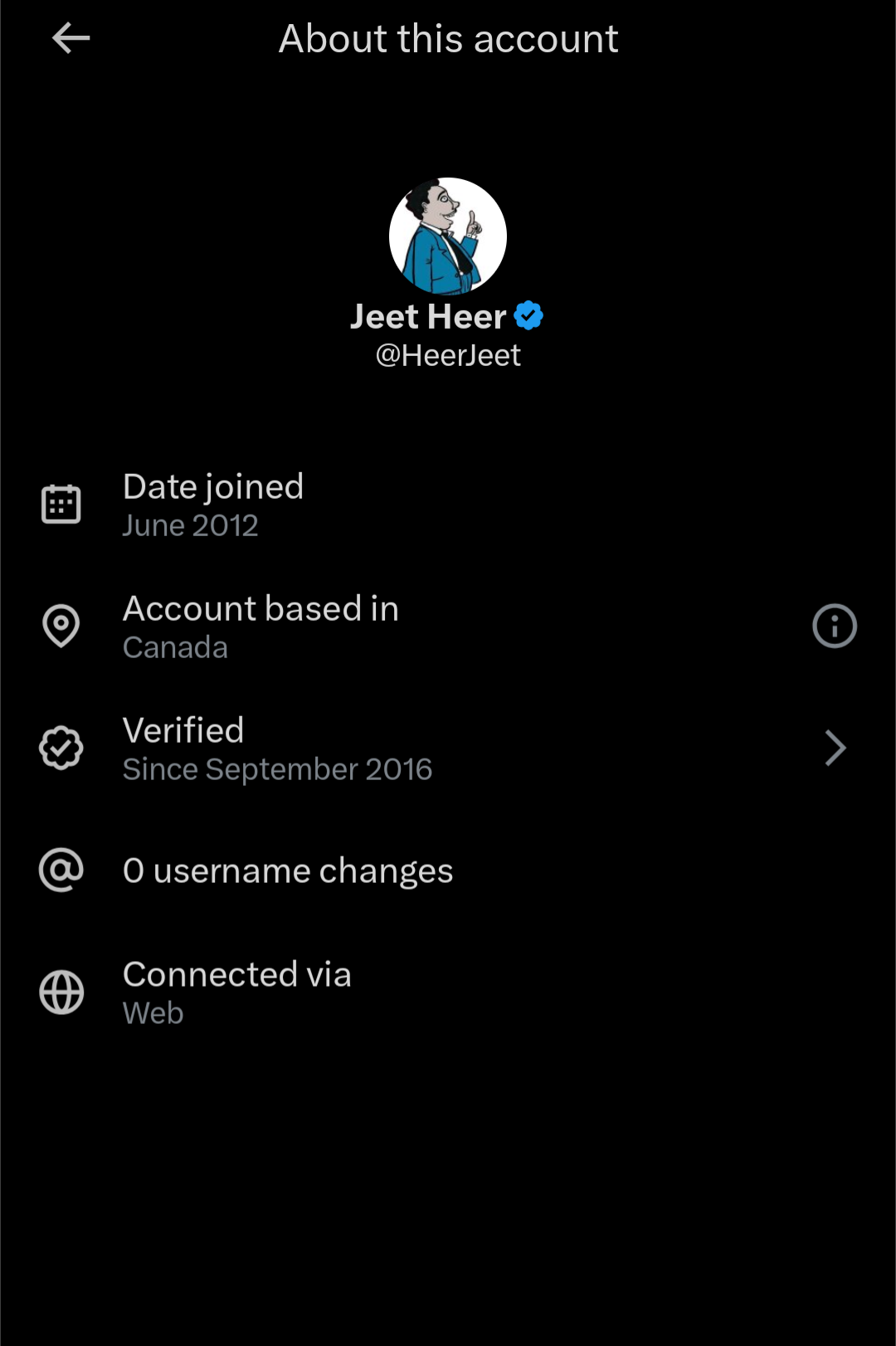
Task: Open Jeet Heer's profile picture
Action: (448, 237)
